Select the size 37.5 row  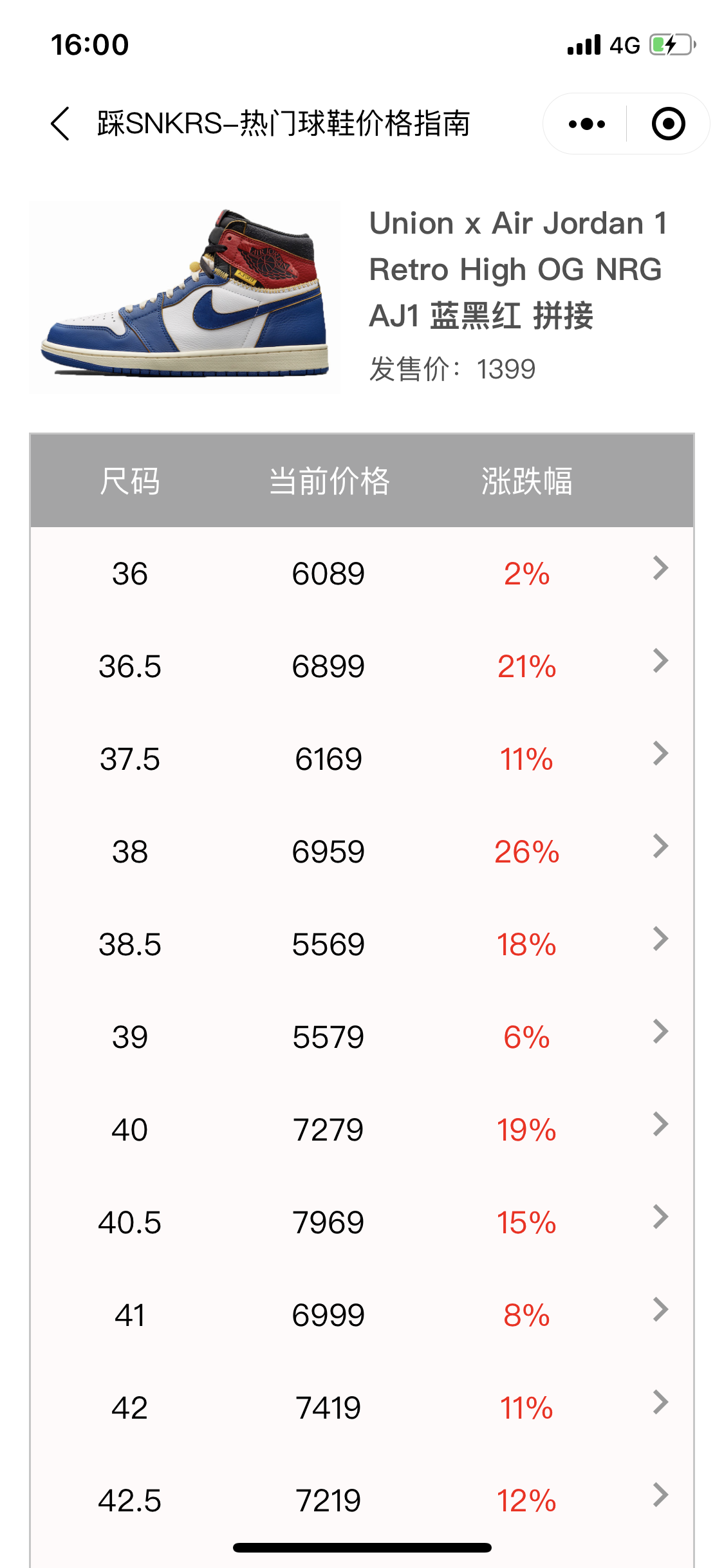[x=362, y=759]
